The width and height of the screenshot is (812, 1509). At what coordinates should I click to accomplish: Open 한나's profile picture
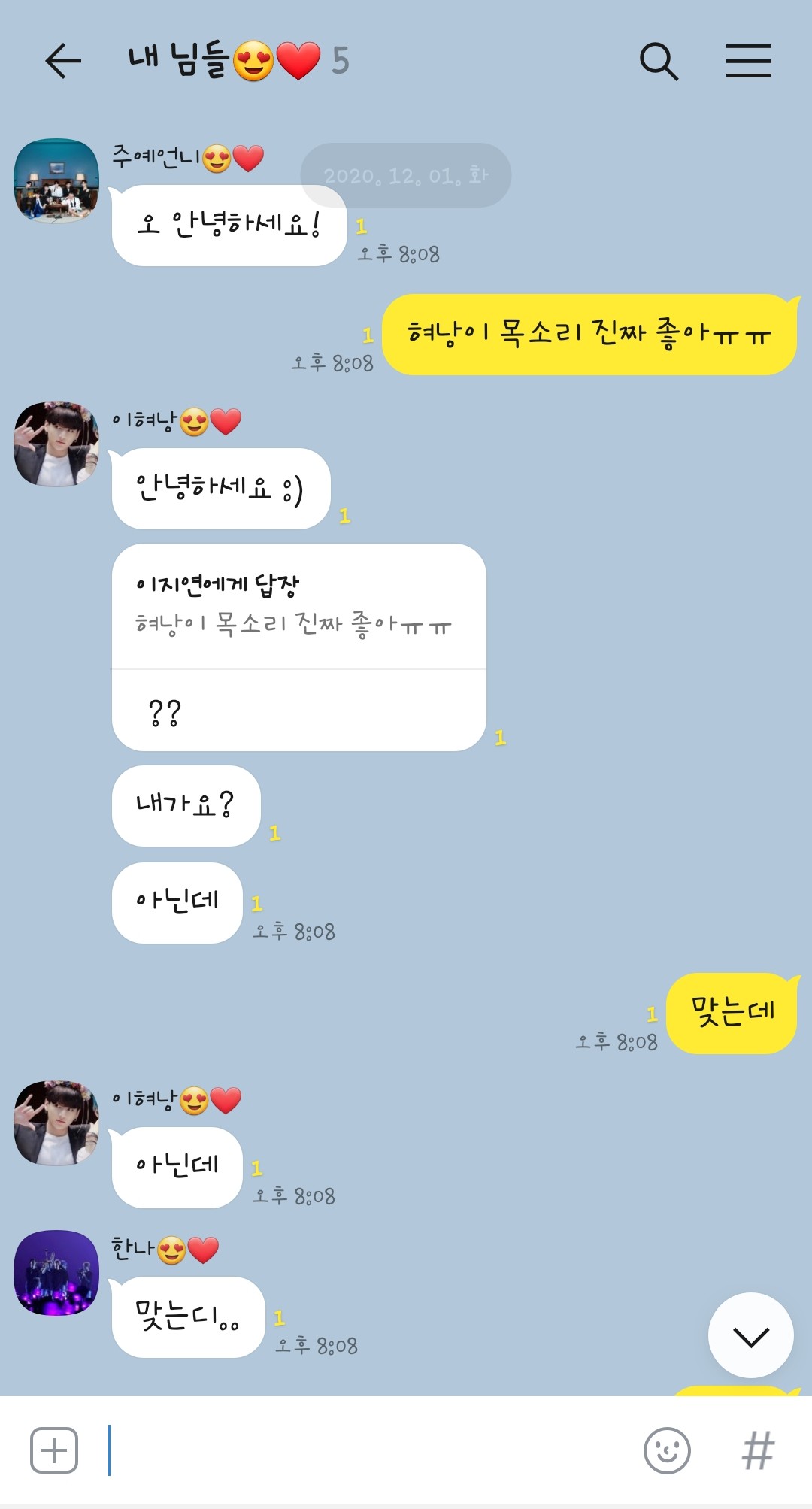(x=56, y=1272)
